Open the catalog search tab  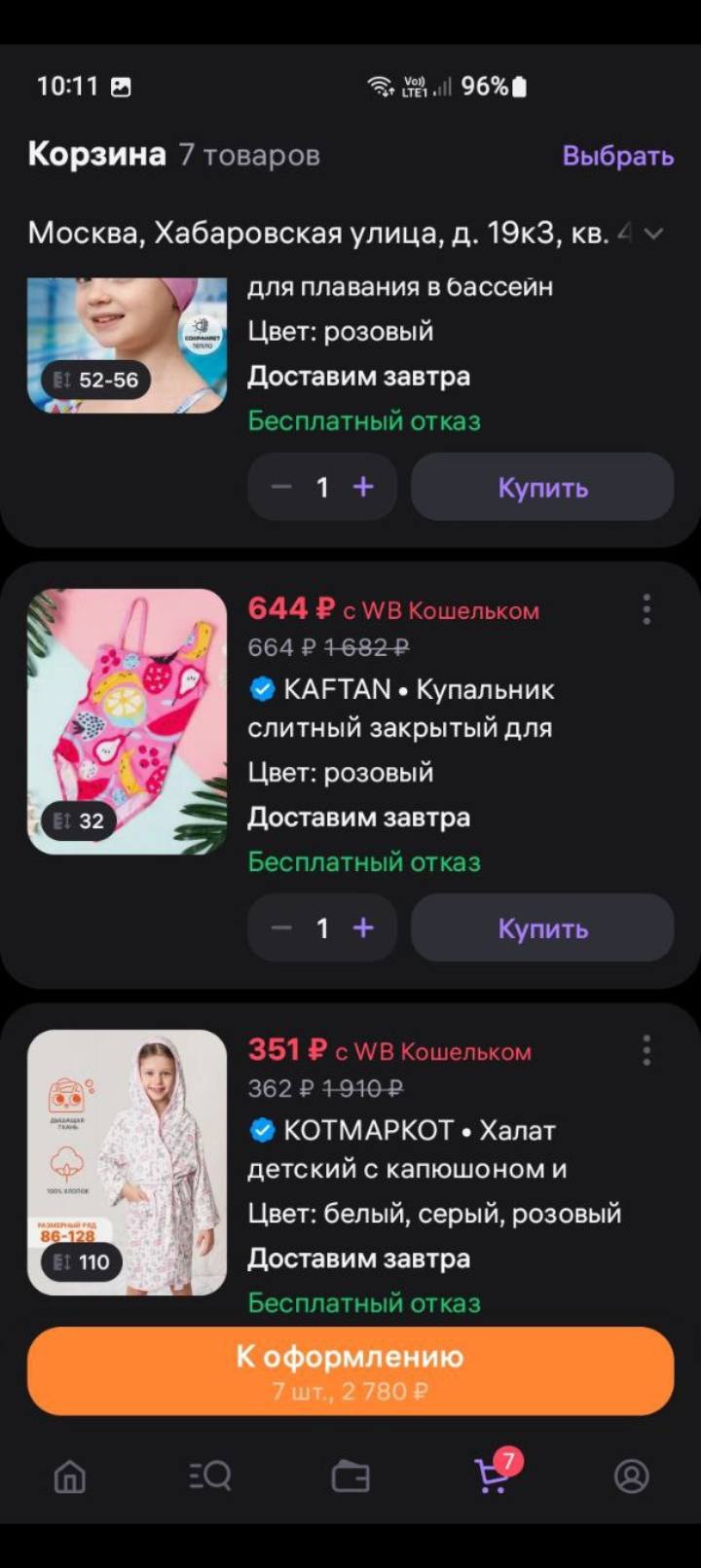pos(209,1477)
